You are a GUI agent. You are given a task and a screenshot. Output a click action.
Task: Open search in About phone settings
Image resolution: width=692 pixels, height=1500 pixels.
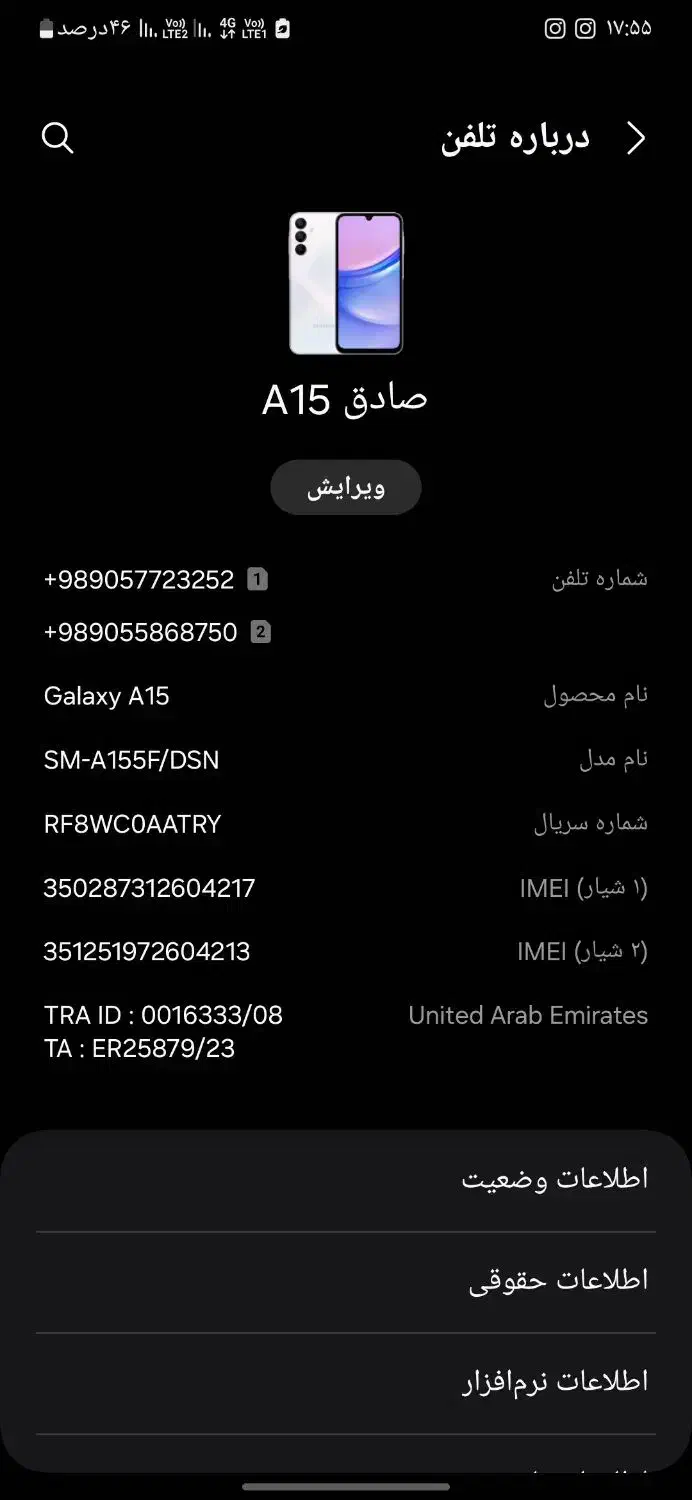click(x=58, y=138)
